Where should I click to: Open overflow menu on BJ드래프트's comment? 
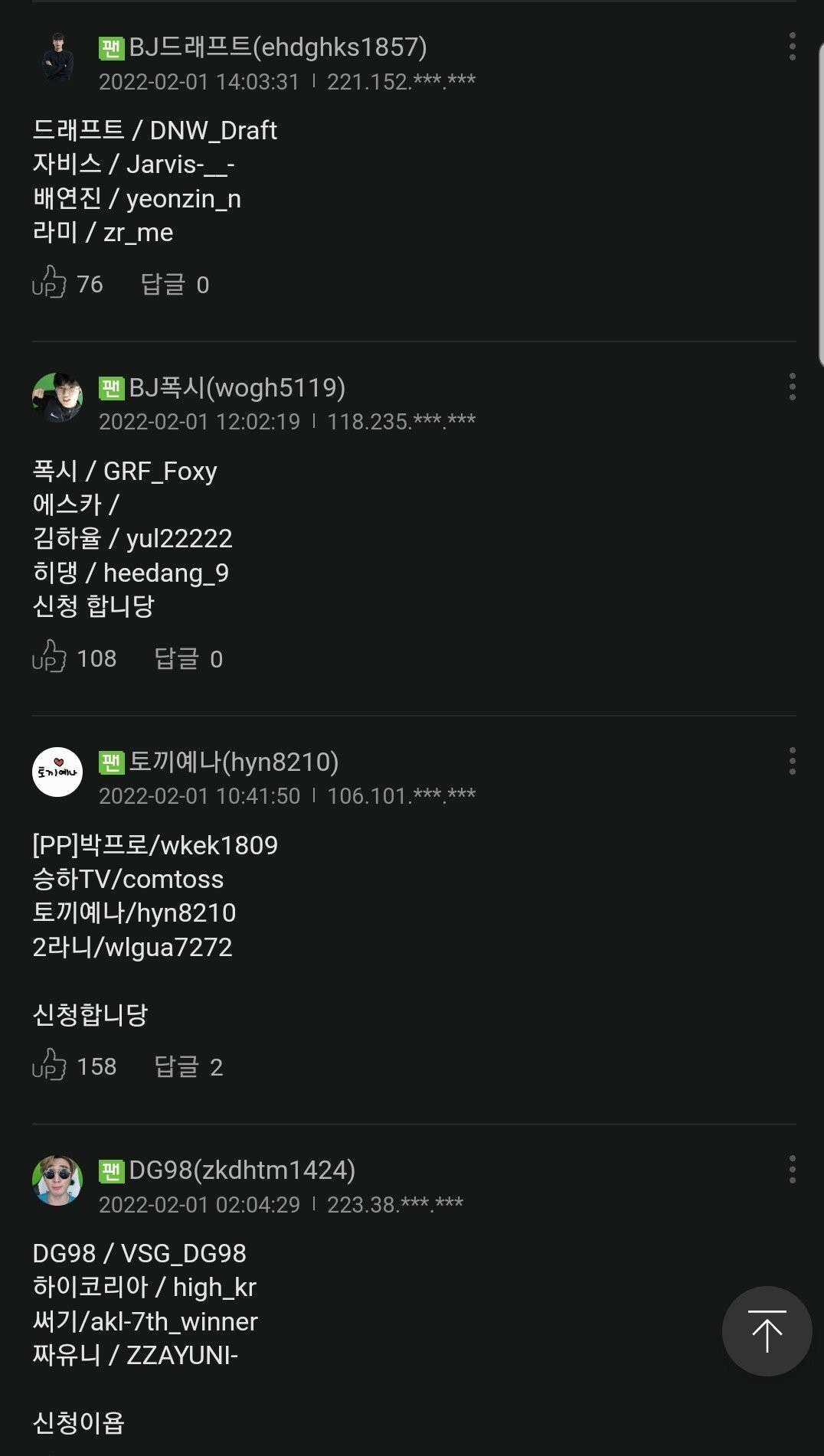(792, 47)
